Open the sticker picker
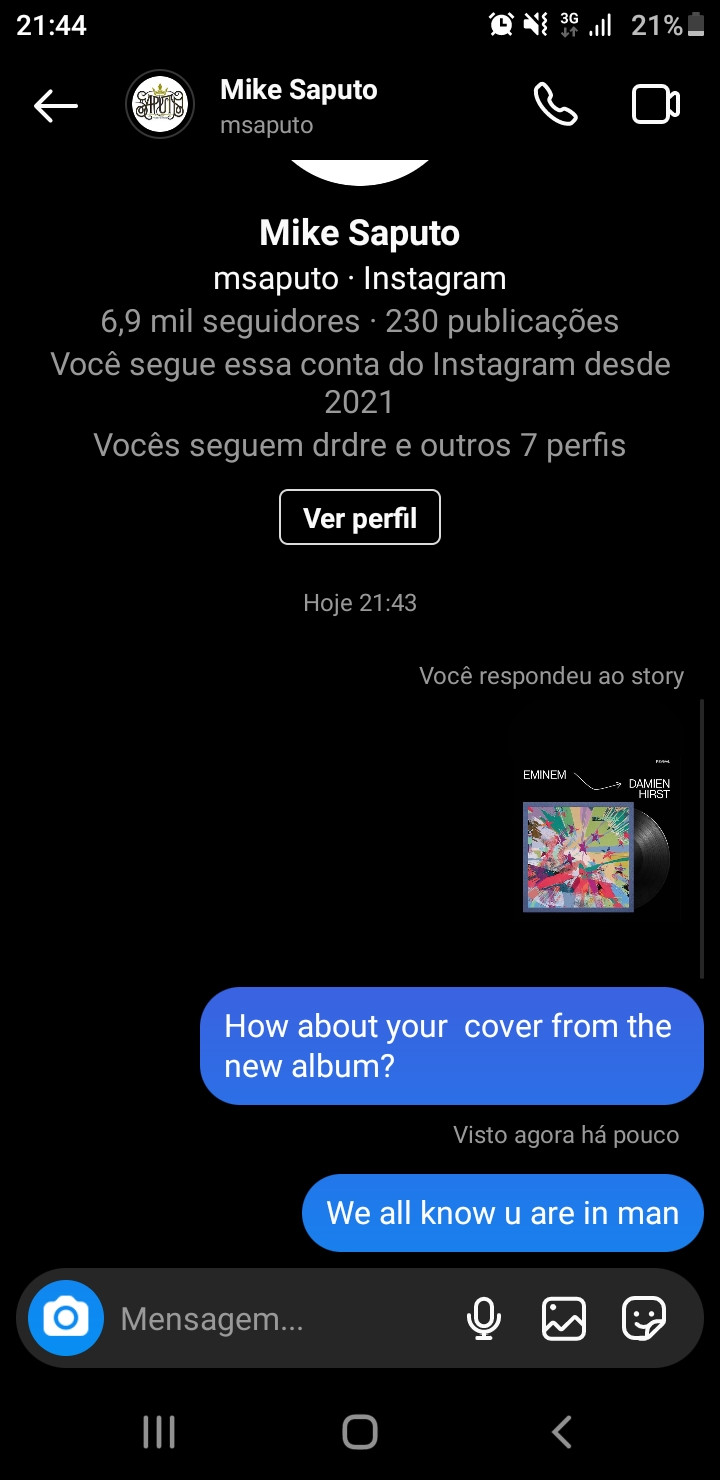 coord(644,1318)
